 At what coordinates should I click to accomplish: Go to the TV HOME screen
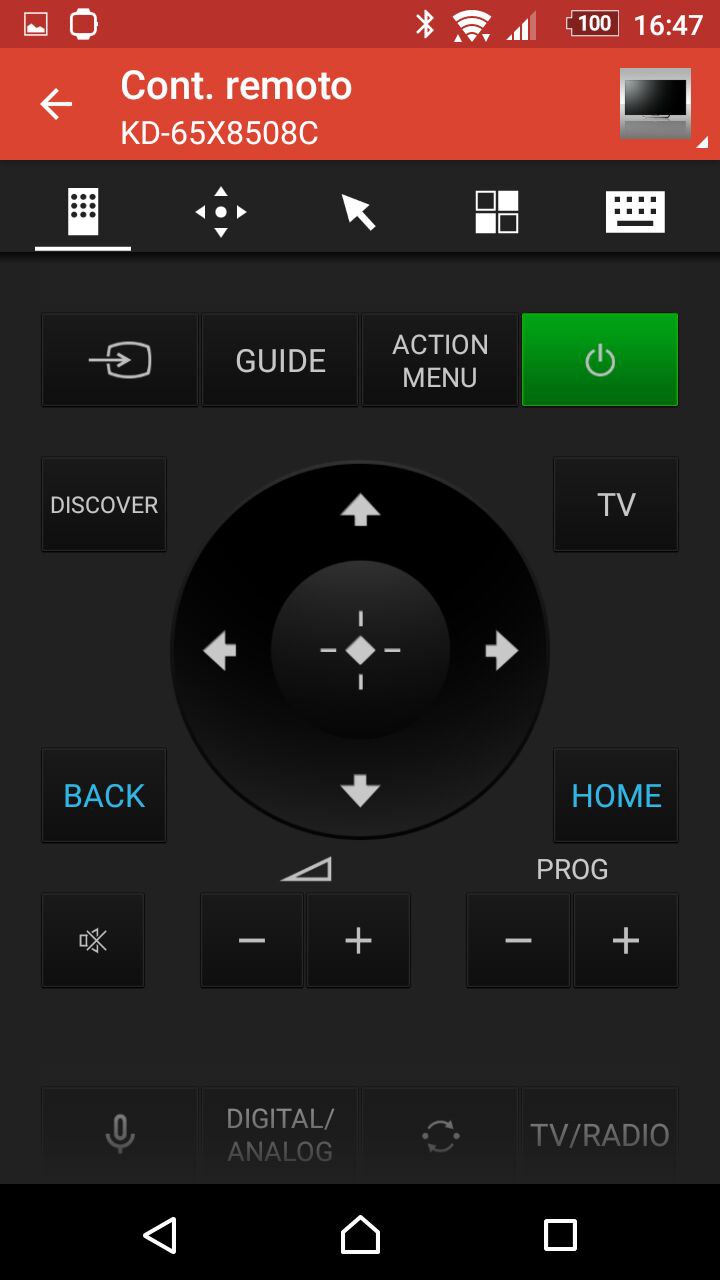click(616, 795)
